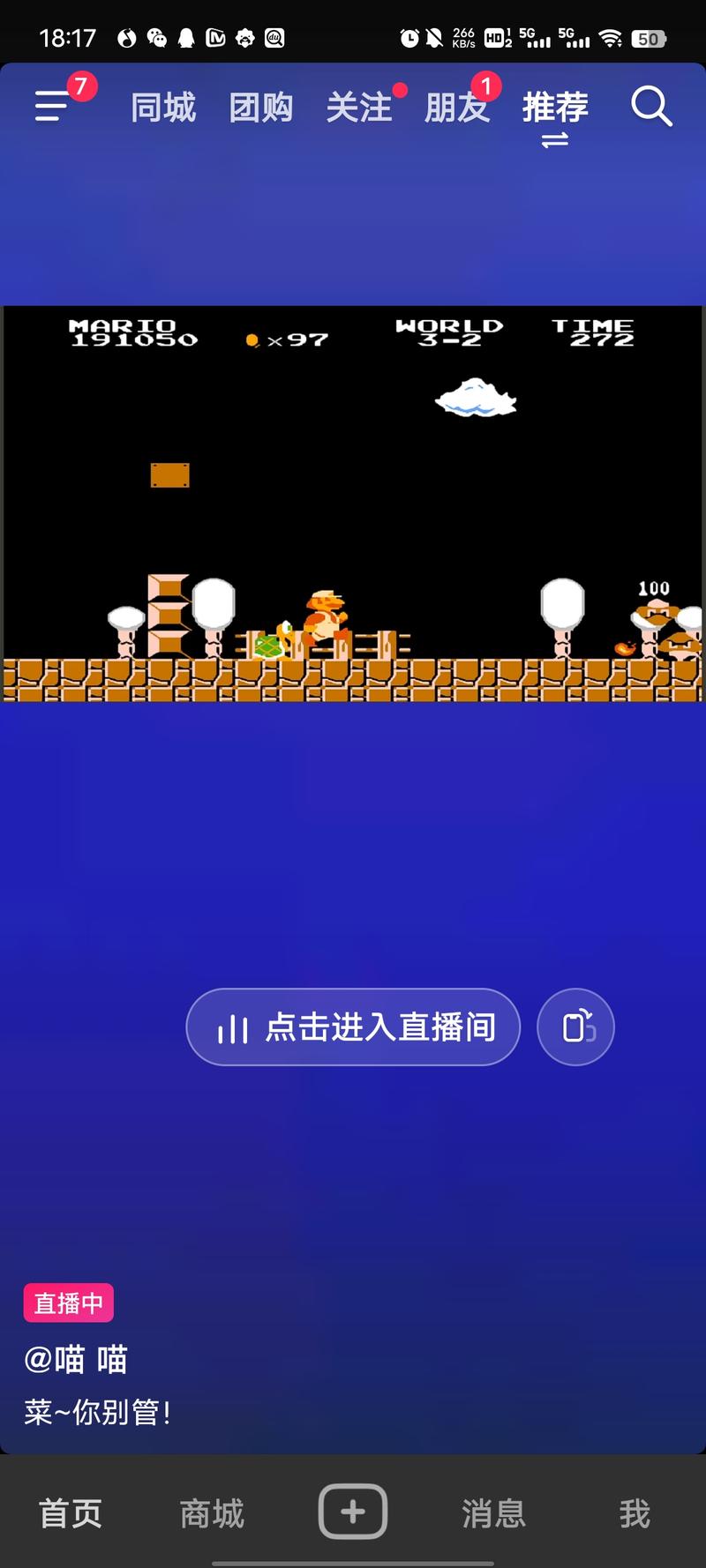Open the search magnifier icon
This screenshot has height=1568, width=706.
tap(651, 107)
